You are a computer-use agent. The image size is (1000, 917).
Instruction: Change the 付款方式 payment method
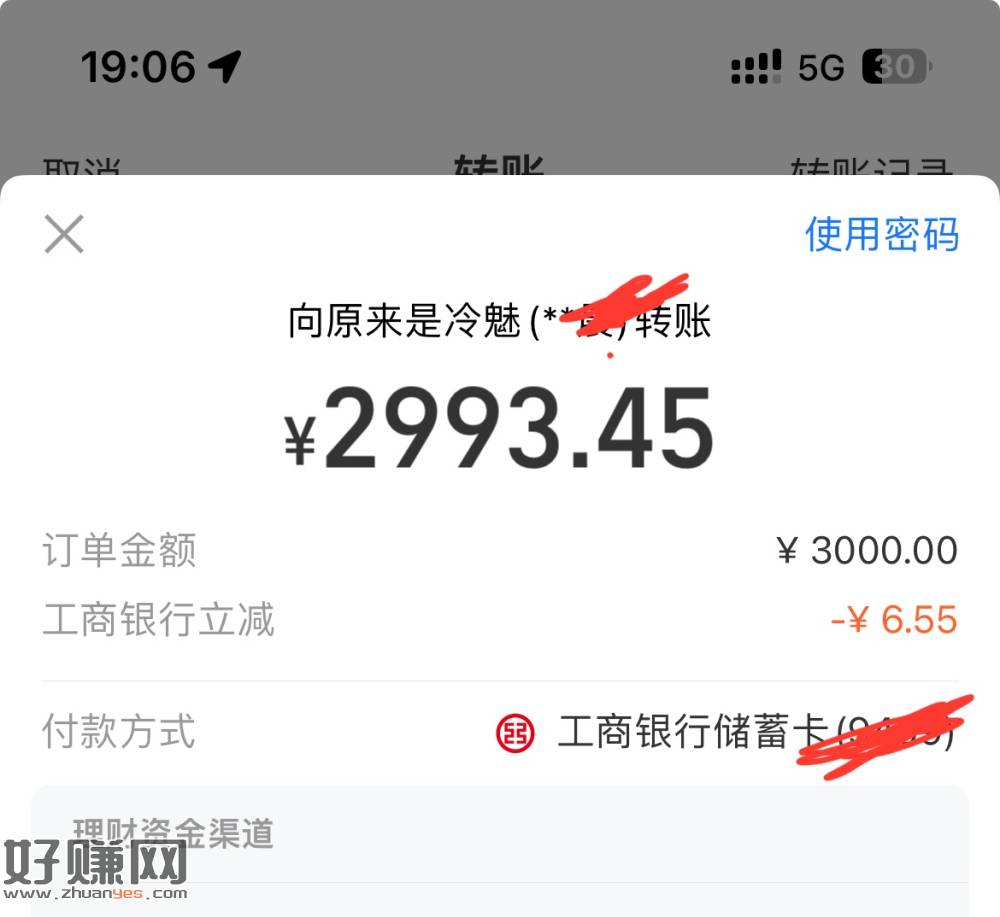724,733
